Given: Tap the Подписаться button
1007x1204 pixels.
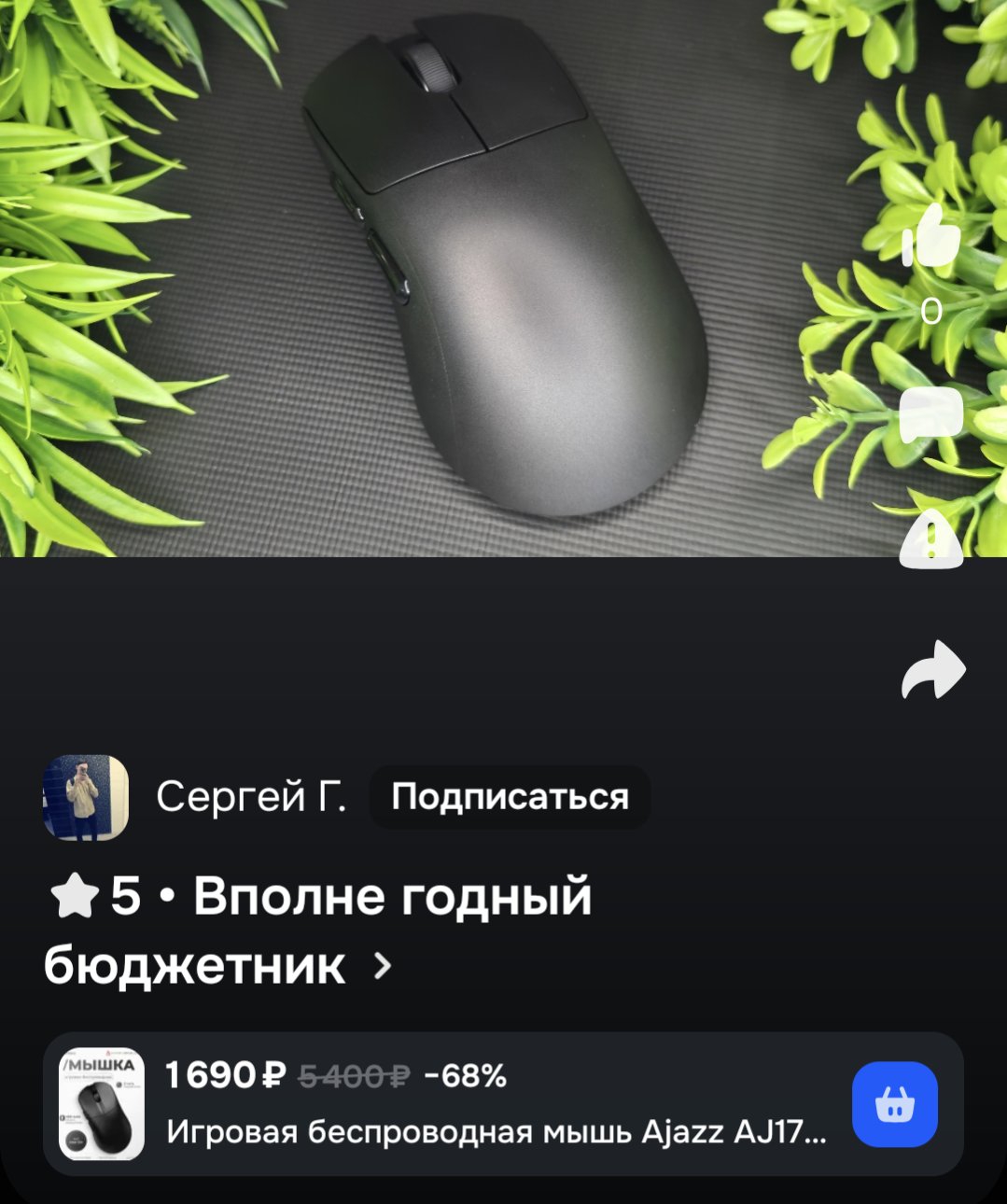Looking at the screenshot, I should click(510, 797).
